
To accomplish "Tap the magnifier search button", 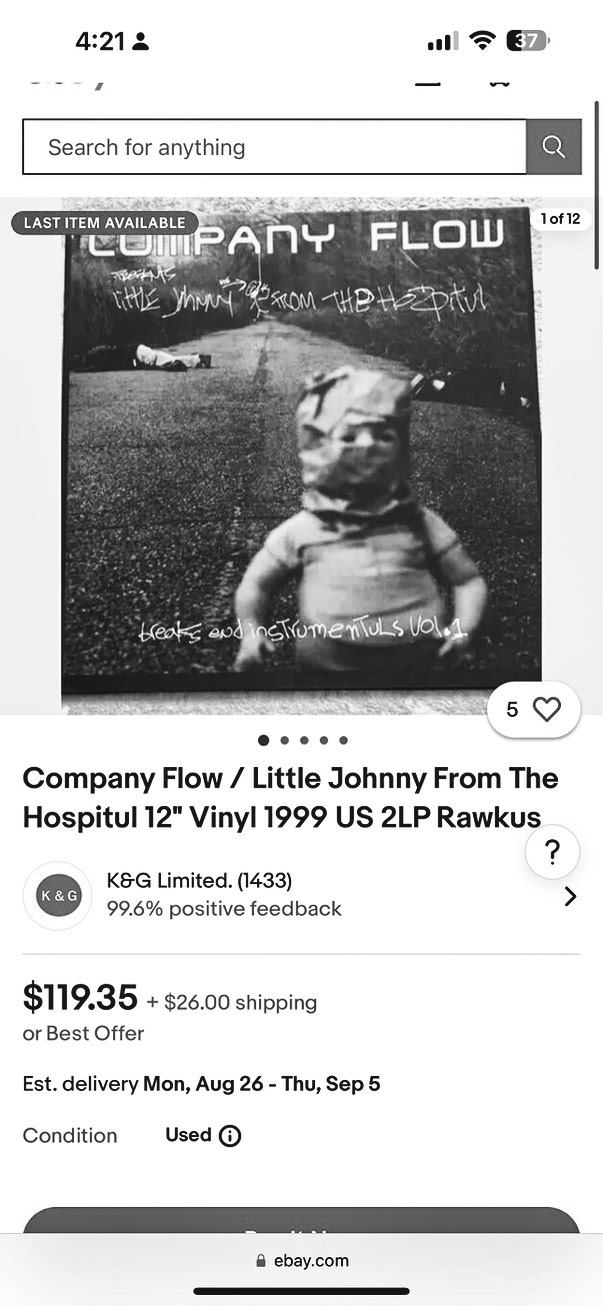I will click(554, 147).
